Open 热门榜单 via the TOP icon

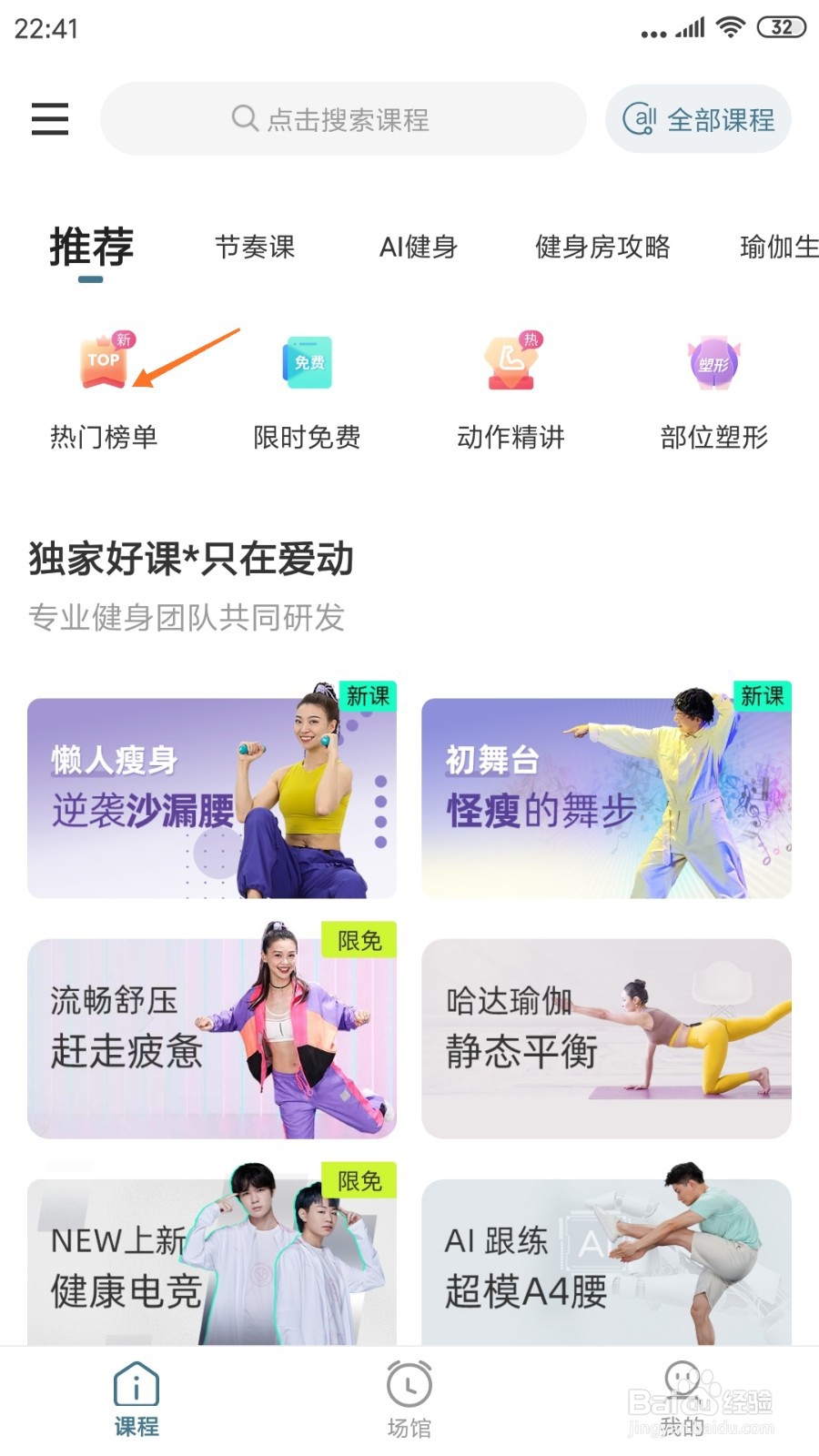tap(104, 364)
